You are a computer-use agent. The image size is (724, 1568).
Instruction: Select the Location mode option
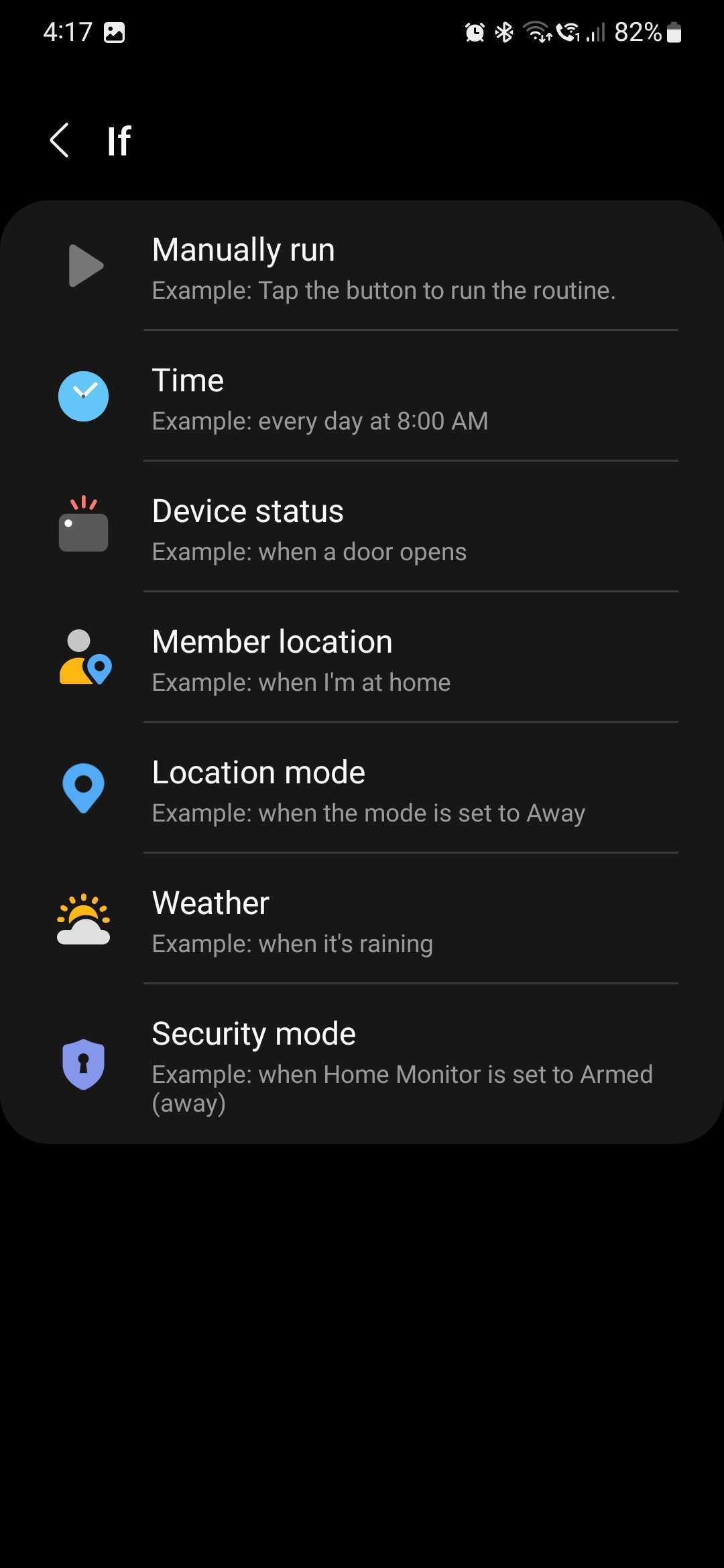[x=362, y=789]
